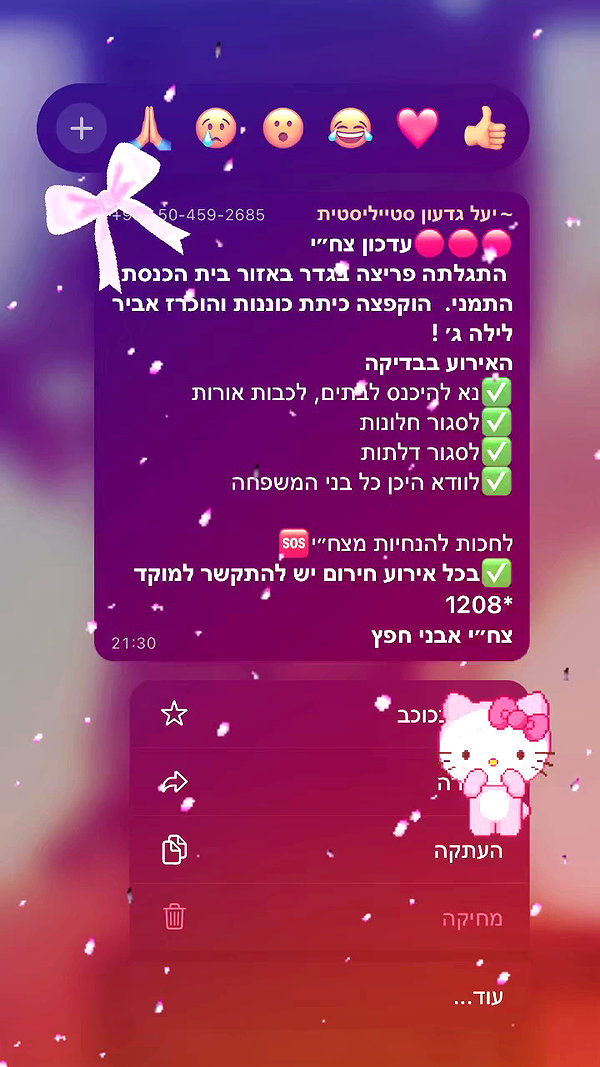React with the pink heart emoji
Screen dimensions: 600x1067
click(x=418, y=128)
